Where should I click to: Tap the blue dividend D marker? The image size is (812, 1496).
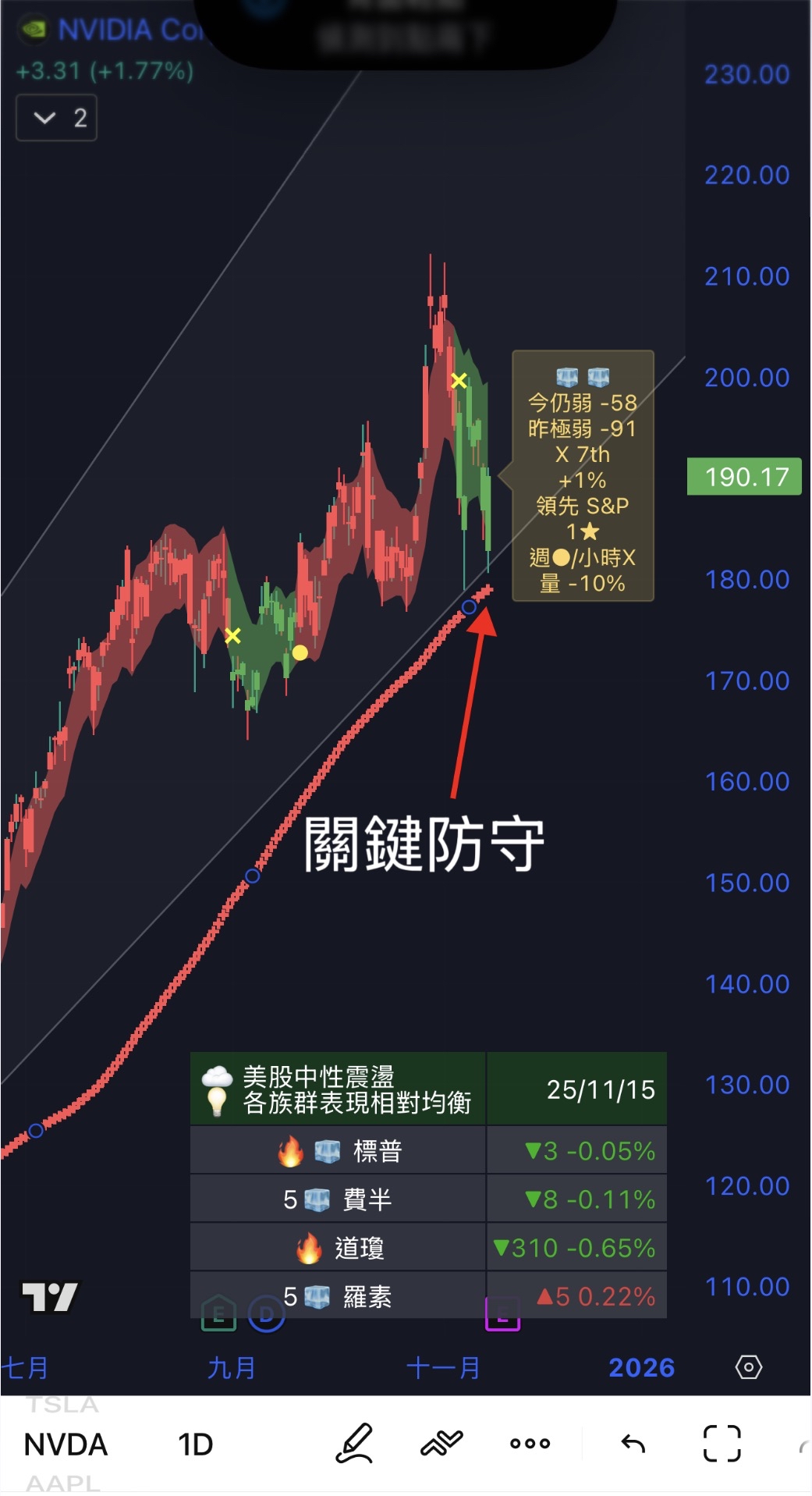266,1315
